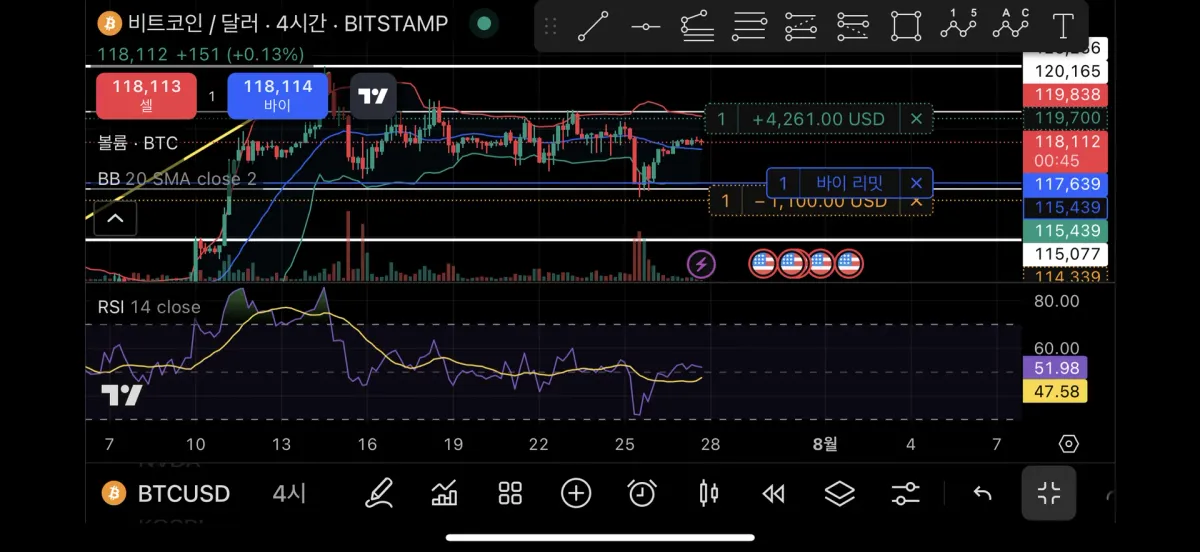Tap the red 셀 sell button
Viewport: 1200px width, 552px height.
click(146, 96)
